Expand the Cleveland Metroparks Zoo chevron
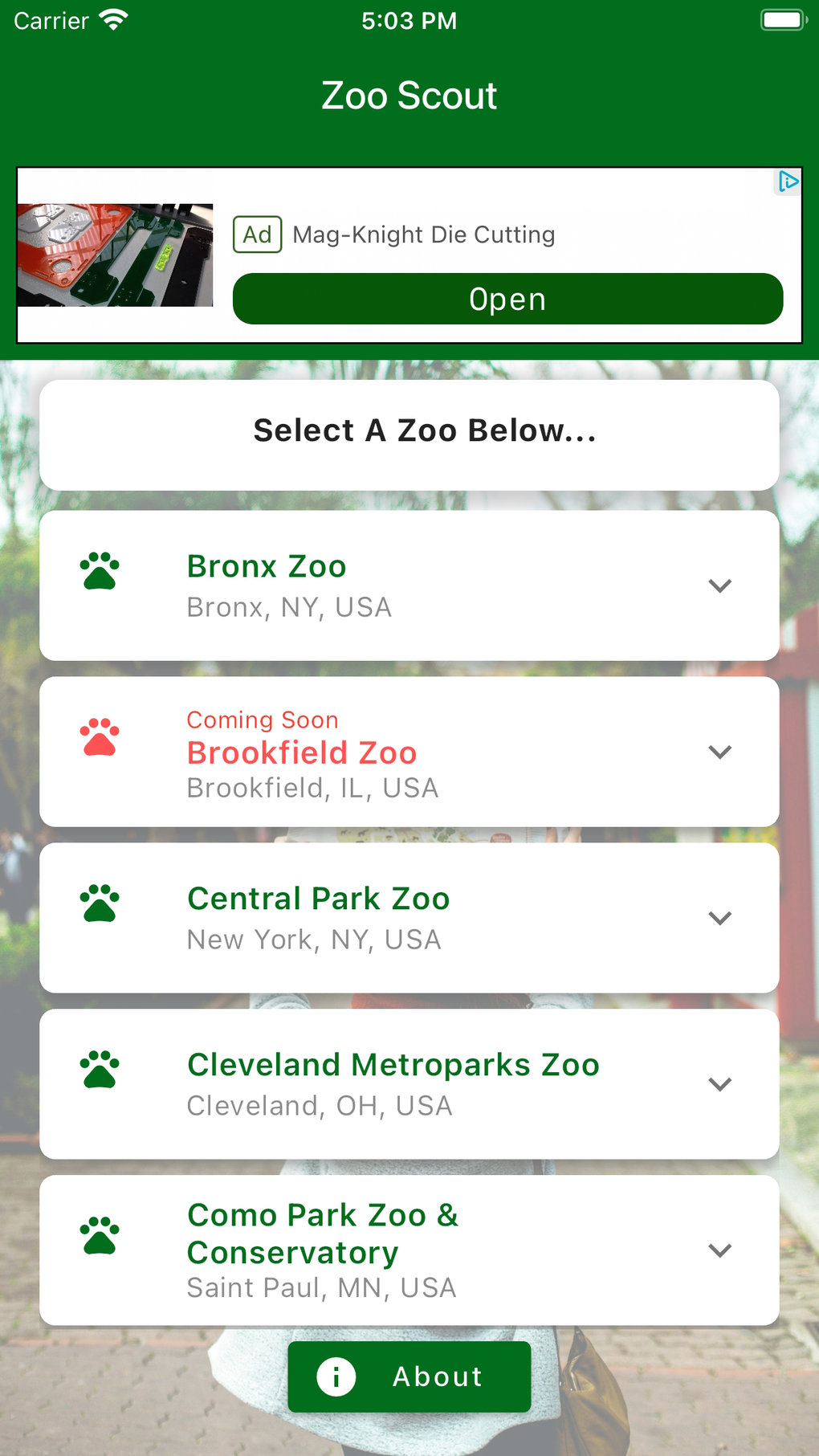Viewport: 819px width, 1456px height. pos(720,1084)
